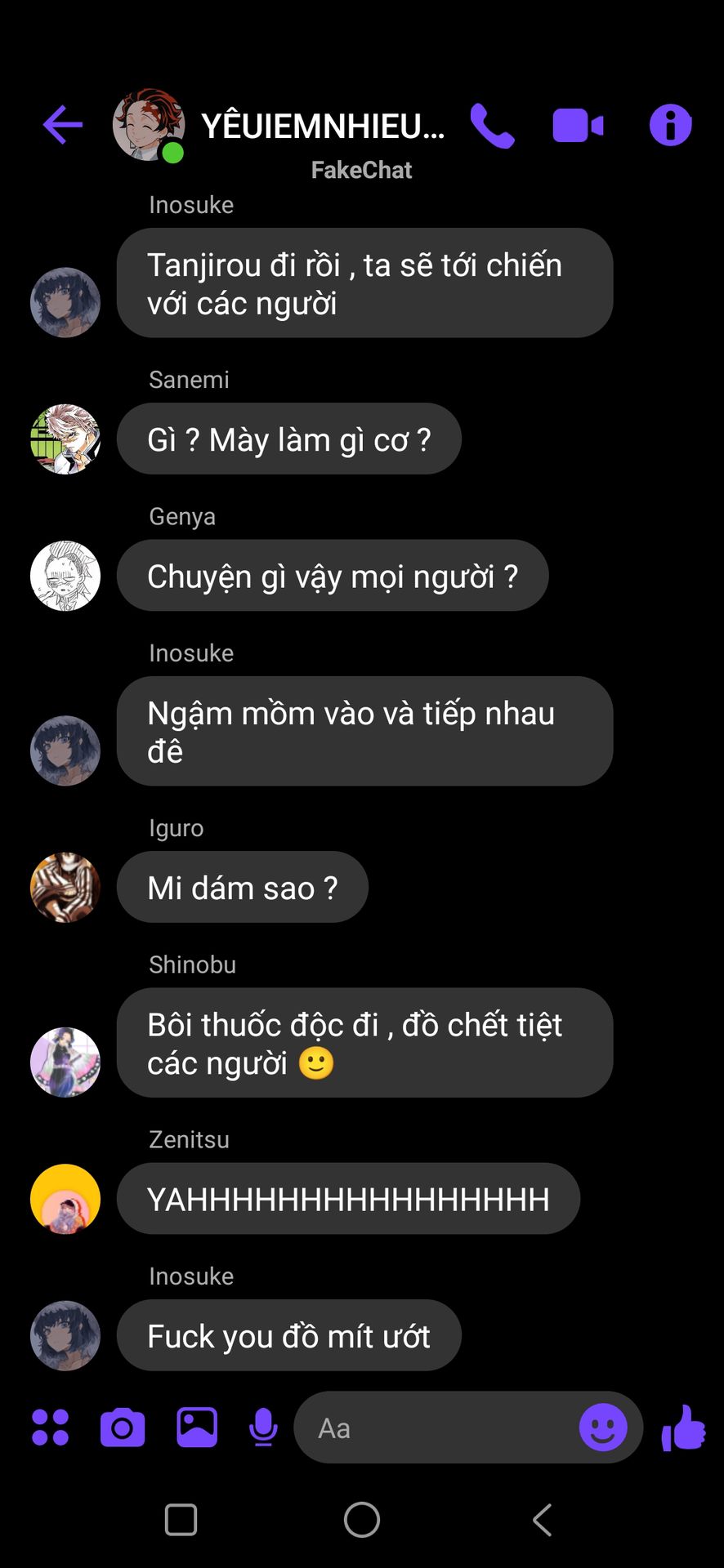Open the YÊUIEMNHIEU group chat title
Screen dimensions: 724x1568
323,127
